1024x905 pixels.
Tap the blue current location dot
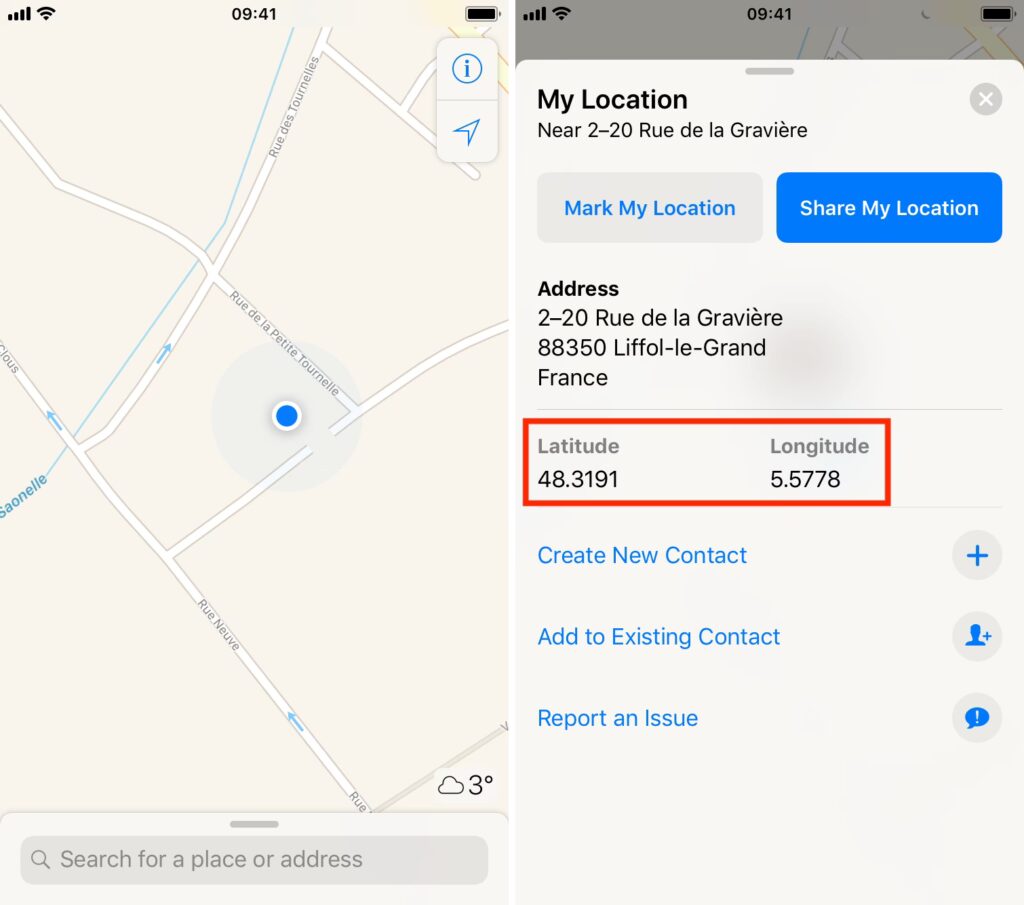point(287,415)
